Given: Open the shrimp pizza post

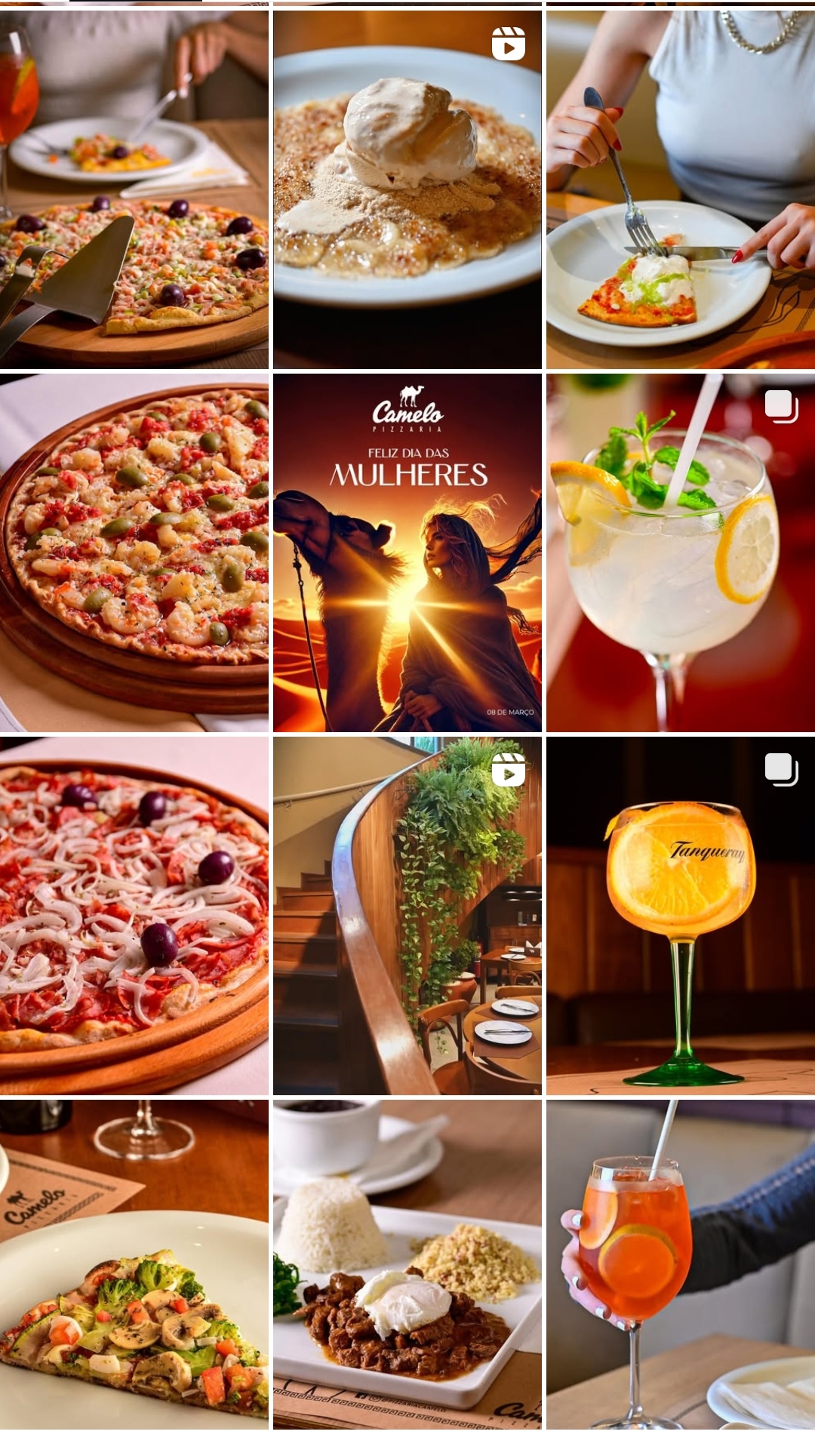Looking at the screenshot, I should [134, 553].
